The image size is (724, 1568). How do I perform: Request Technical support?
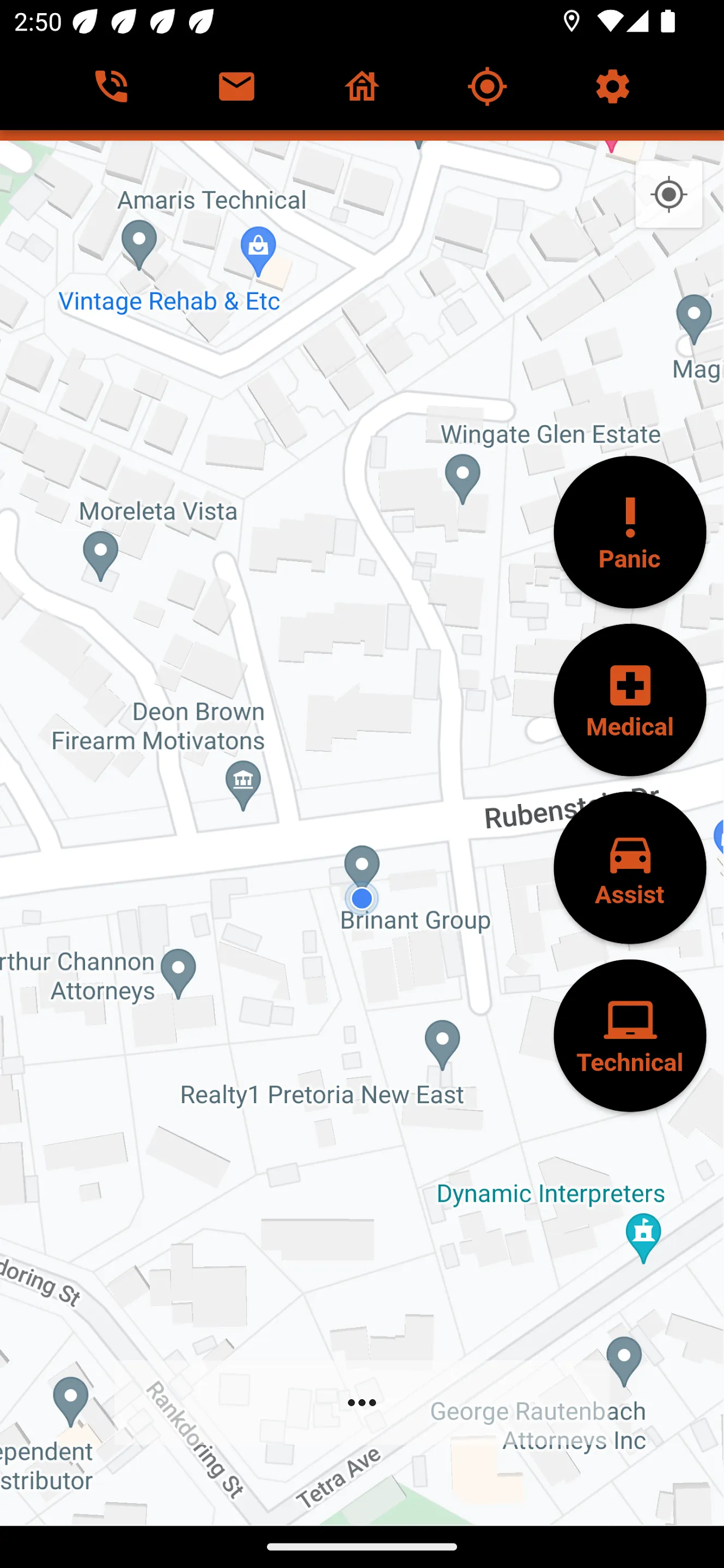coord(630,1036)
